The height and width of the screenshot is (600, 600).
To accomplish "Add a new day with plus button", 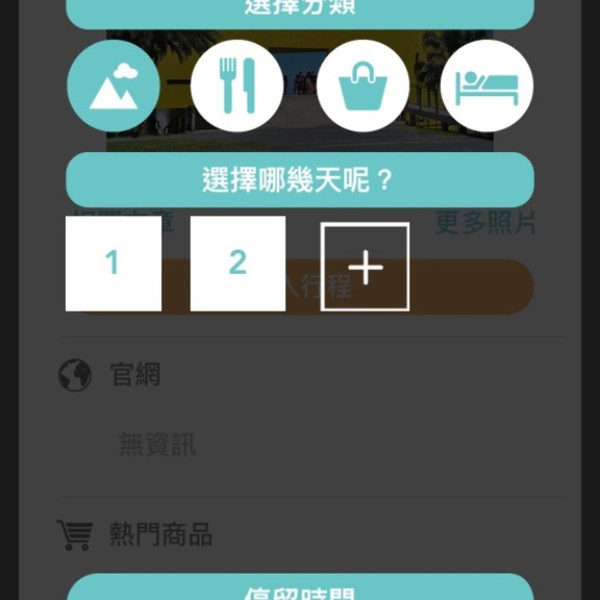I will click(365, 268).
